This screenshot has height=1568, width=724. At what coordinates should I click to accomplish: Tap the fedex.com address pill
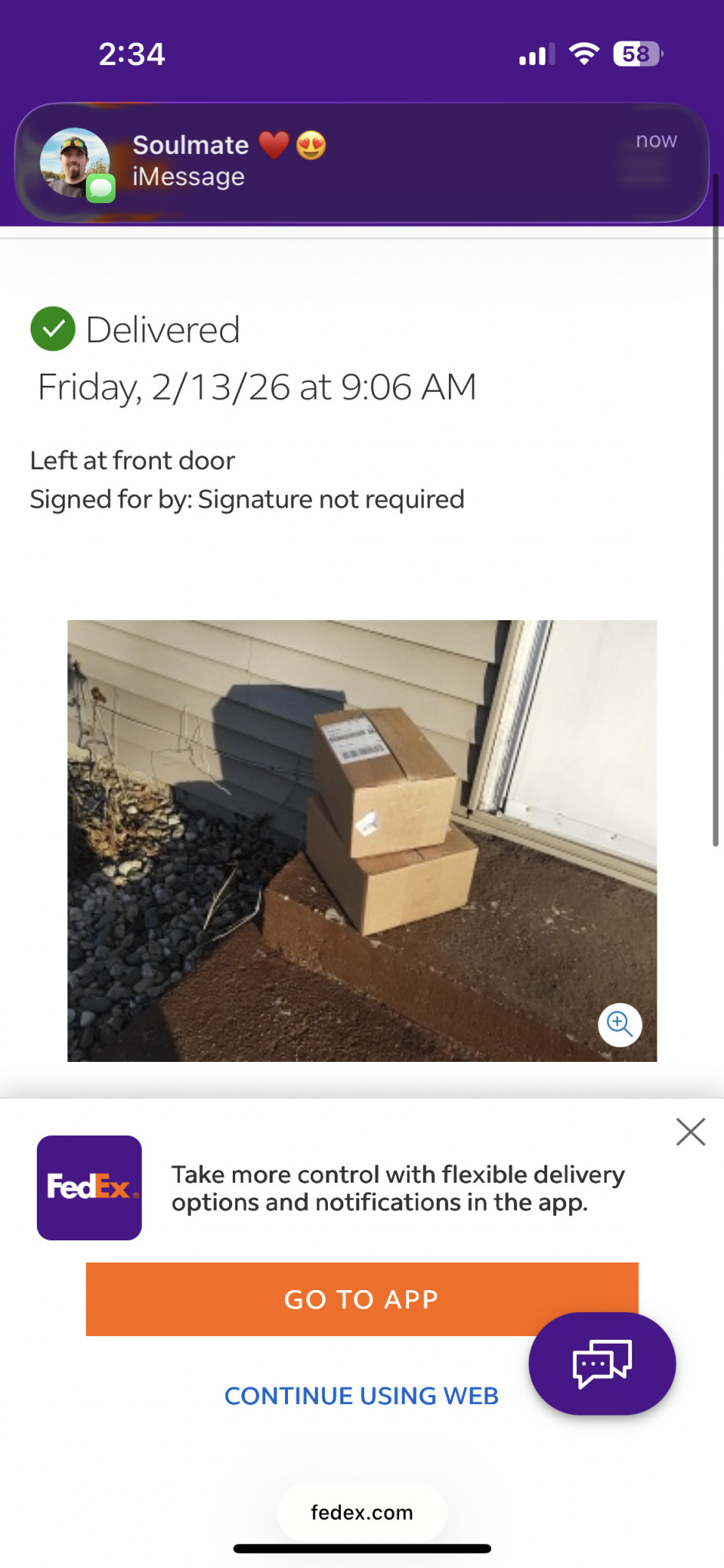click(362, 1512)
